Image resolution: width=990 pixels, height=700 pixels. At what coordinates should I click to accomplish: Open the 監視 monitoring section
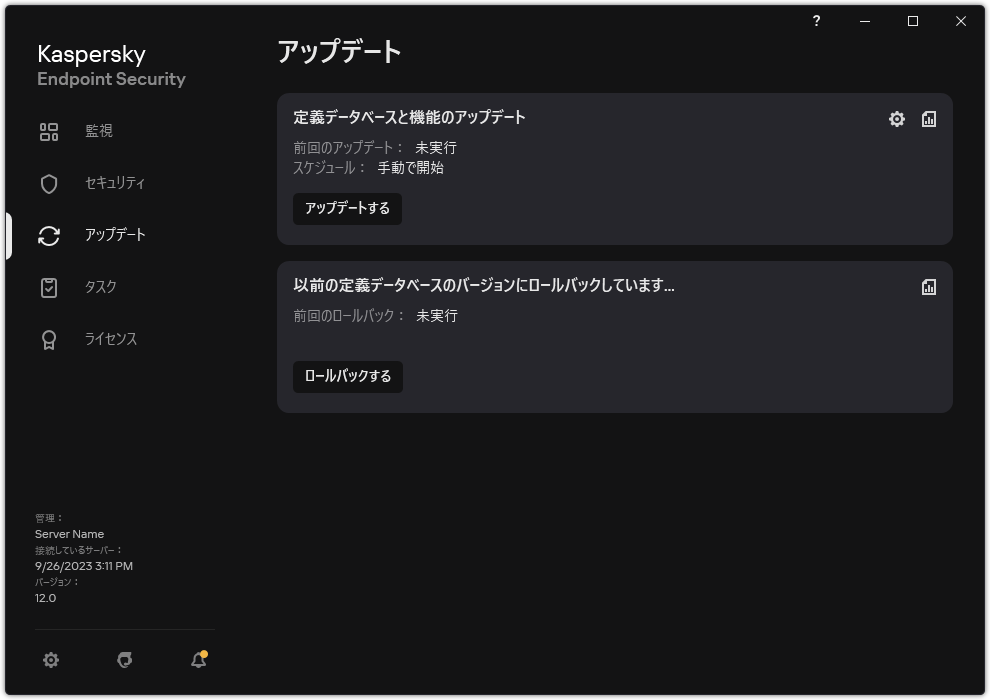pyautogui.click(x=98, y=131)
